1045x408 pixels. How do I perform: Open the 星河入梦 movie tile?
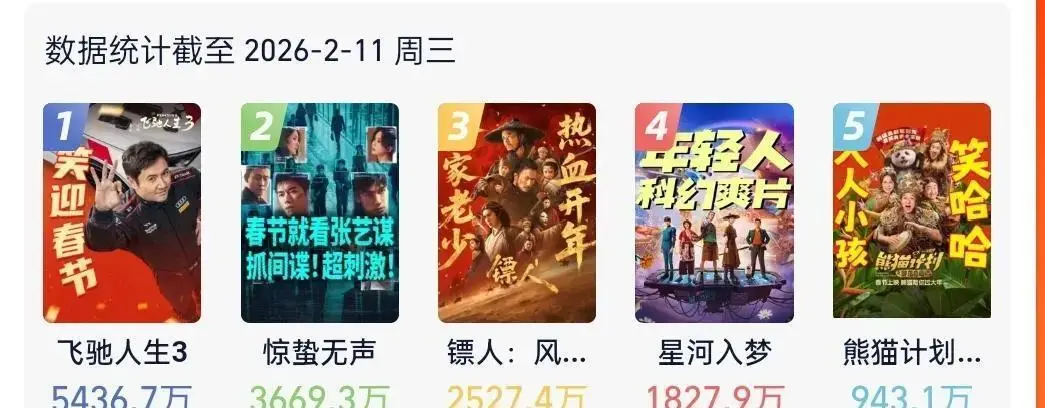click(x=714, y=213)
